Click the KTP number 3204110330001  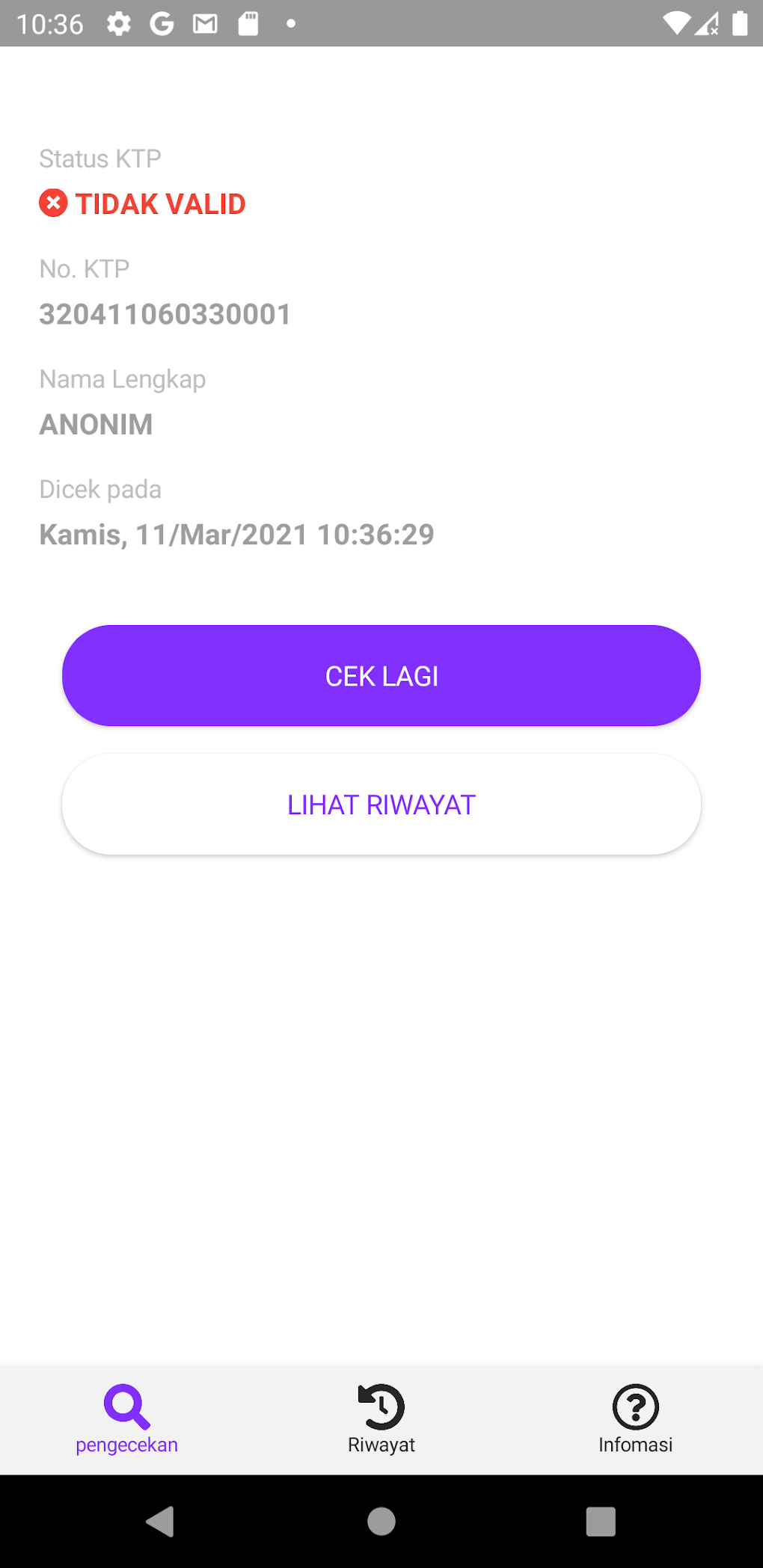165,314
